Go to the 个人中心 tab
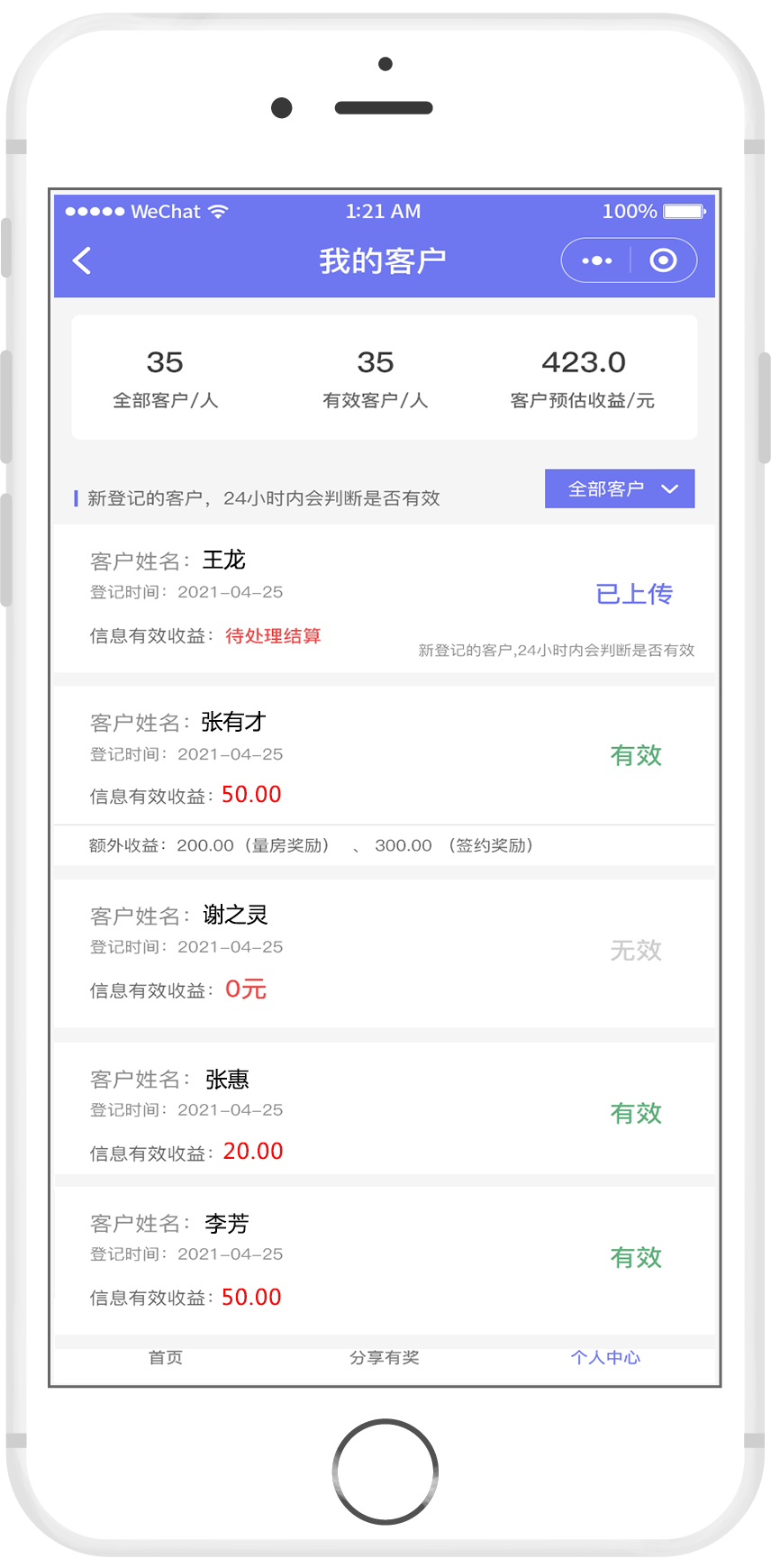Viewport: 771px width, 1568px height. (x=605, y=1357)
